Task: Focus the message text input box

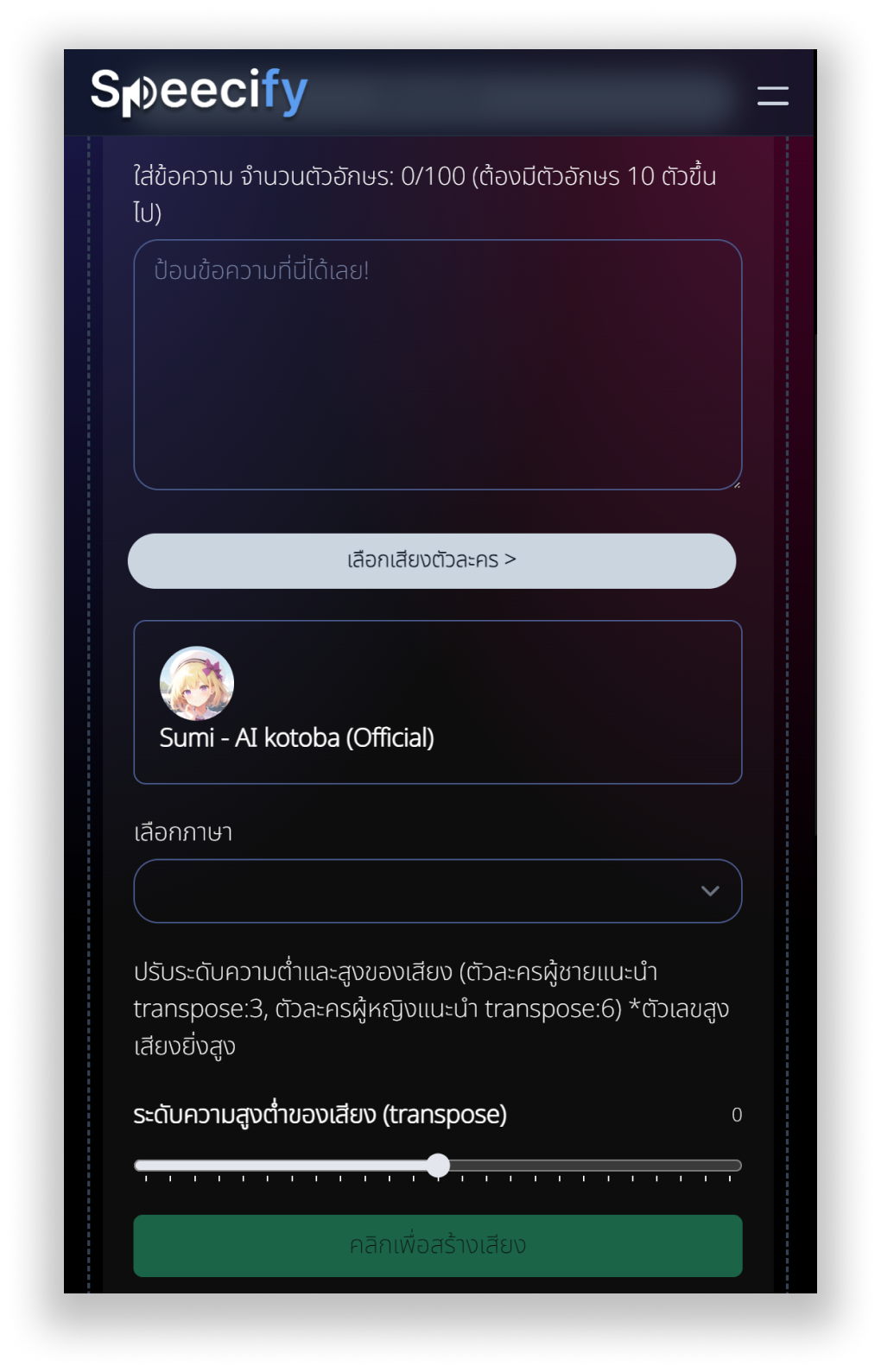Action: (x=437, y=364)
